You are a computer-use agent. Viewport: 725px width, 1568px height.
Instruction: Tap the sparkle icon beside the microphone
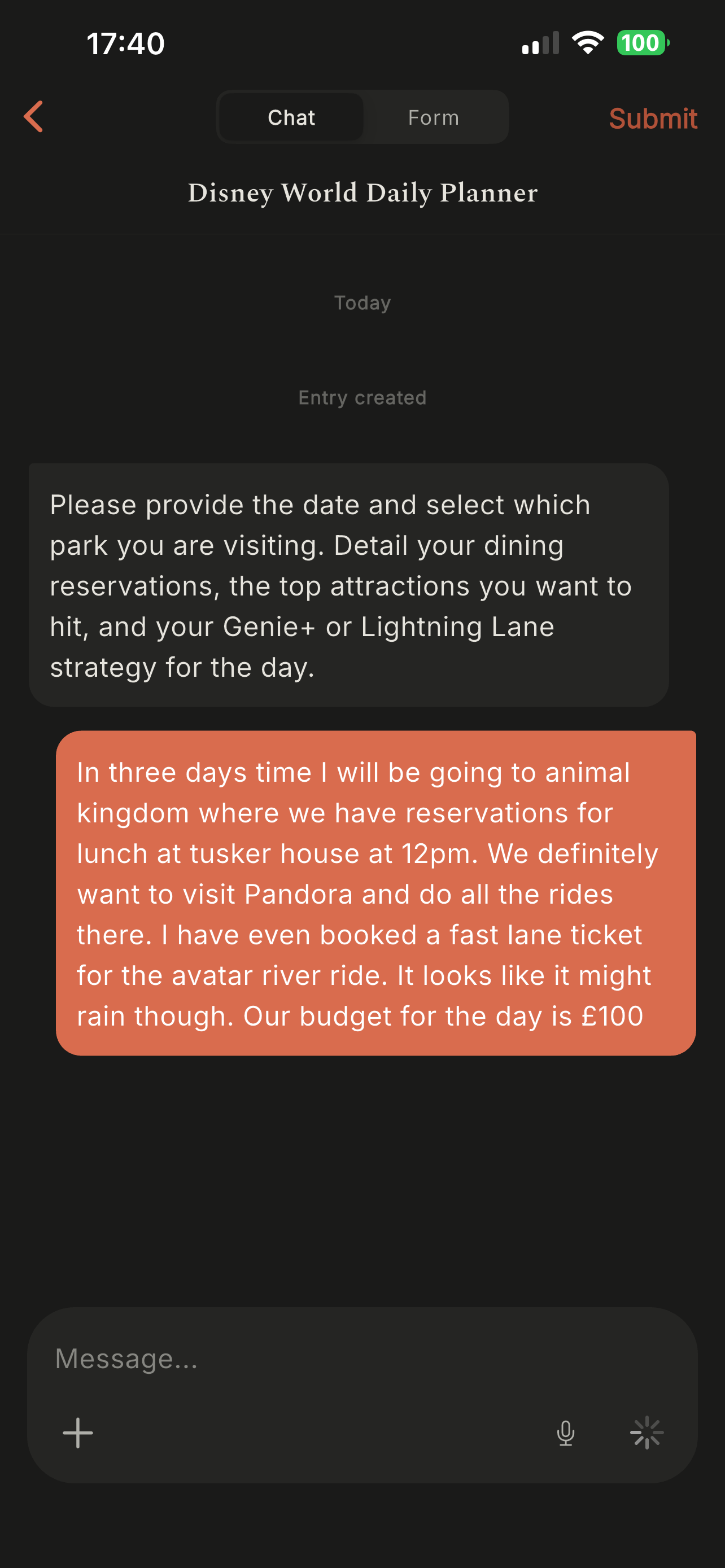pyautogui.click(x=646, y=1433)
